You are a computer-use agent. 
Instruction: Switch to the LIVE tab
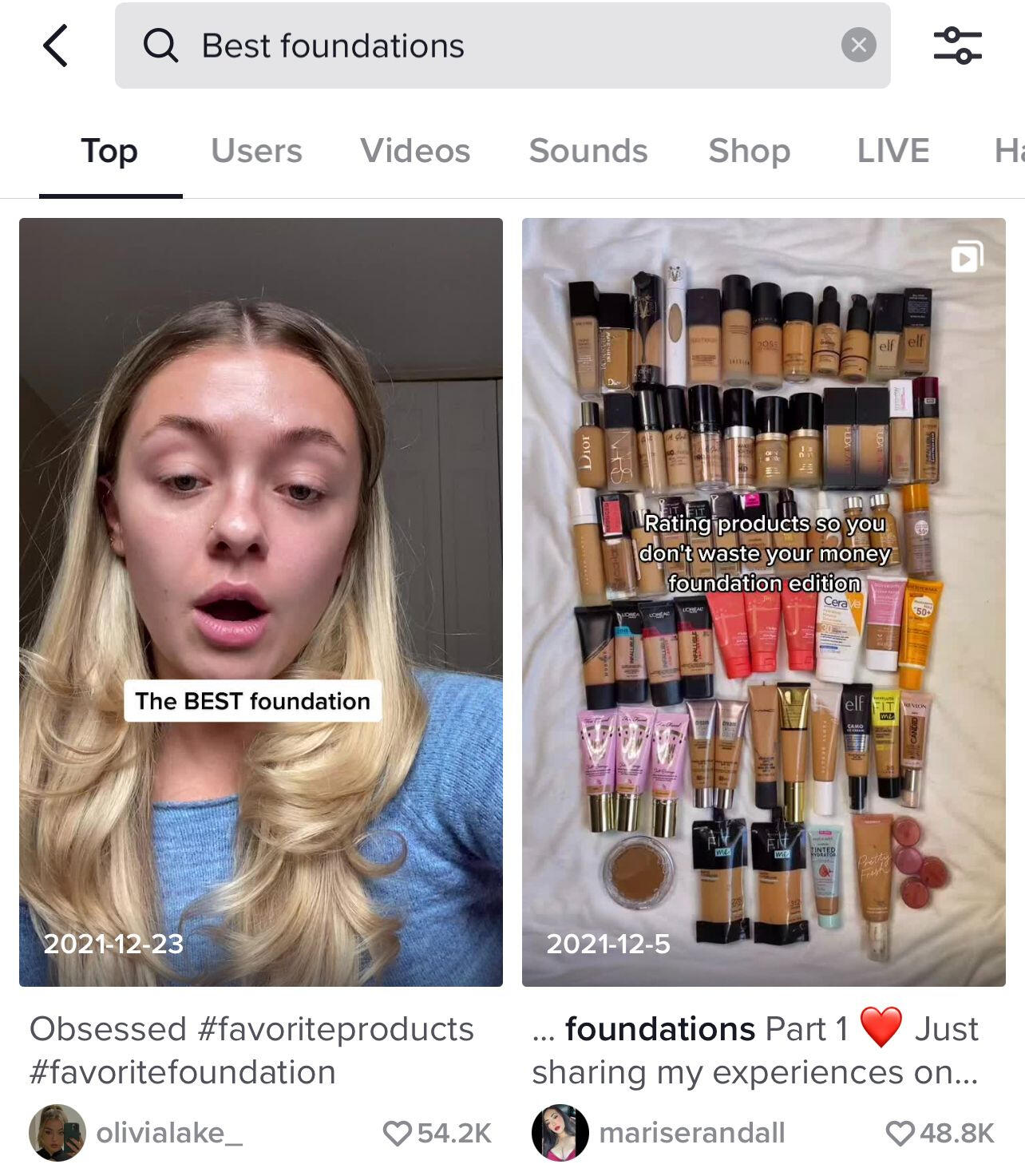click(x=892, y=150)
